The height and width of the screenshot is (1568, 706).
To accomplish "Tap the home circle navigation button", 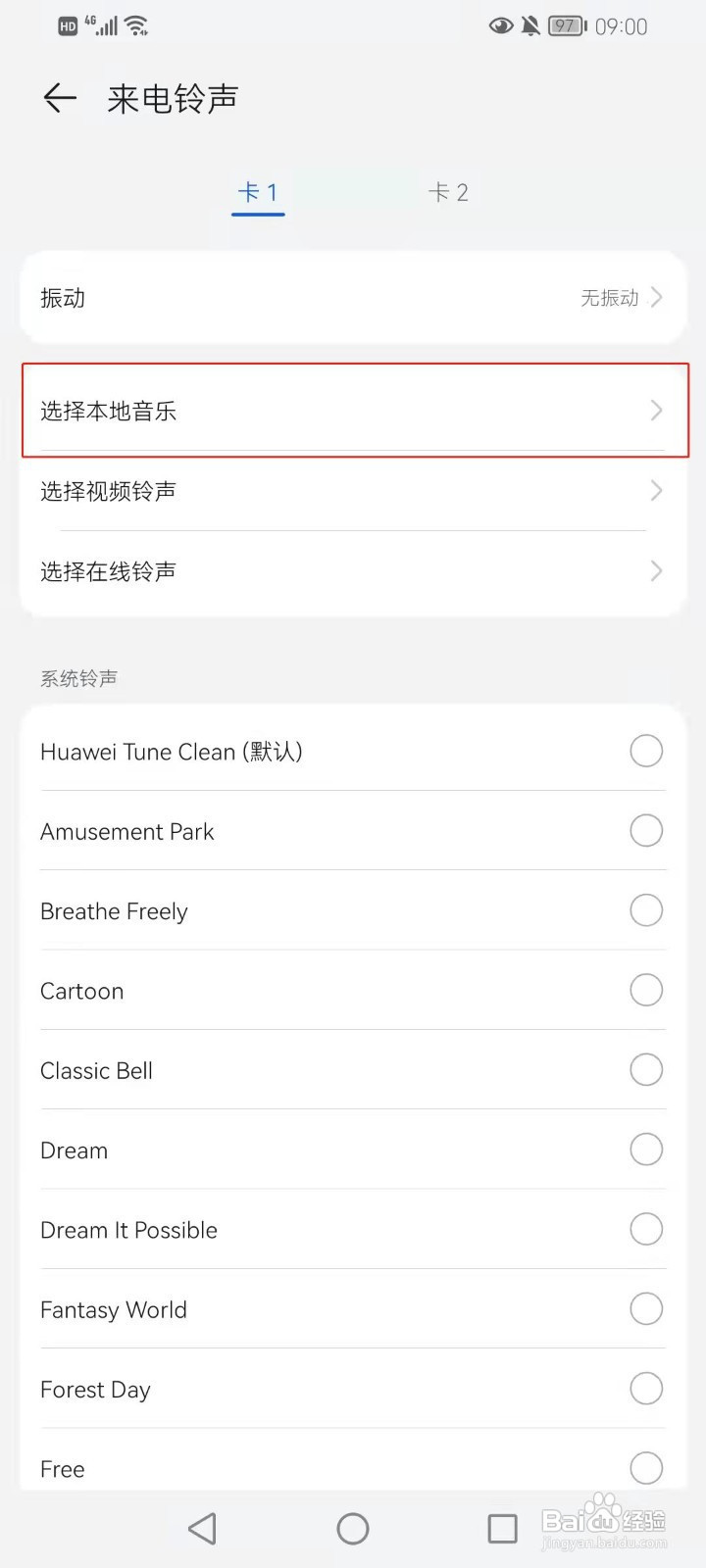I will click(352, 1528).
